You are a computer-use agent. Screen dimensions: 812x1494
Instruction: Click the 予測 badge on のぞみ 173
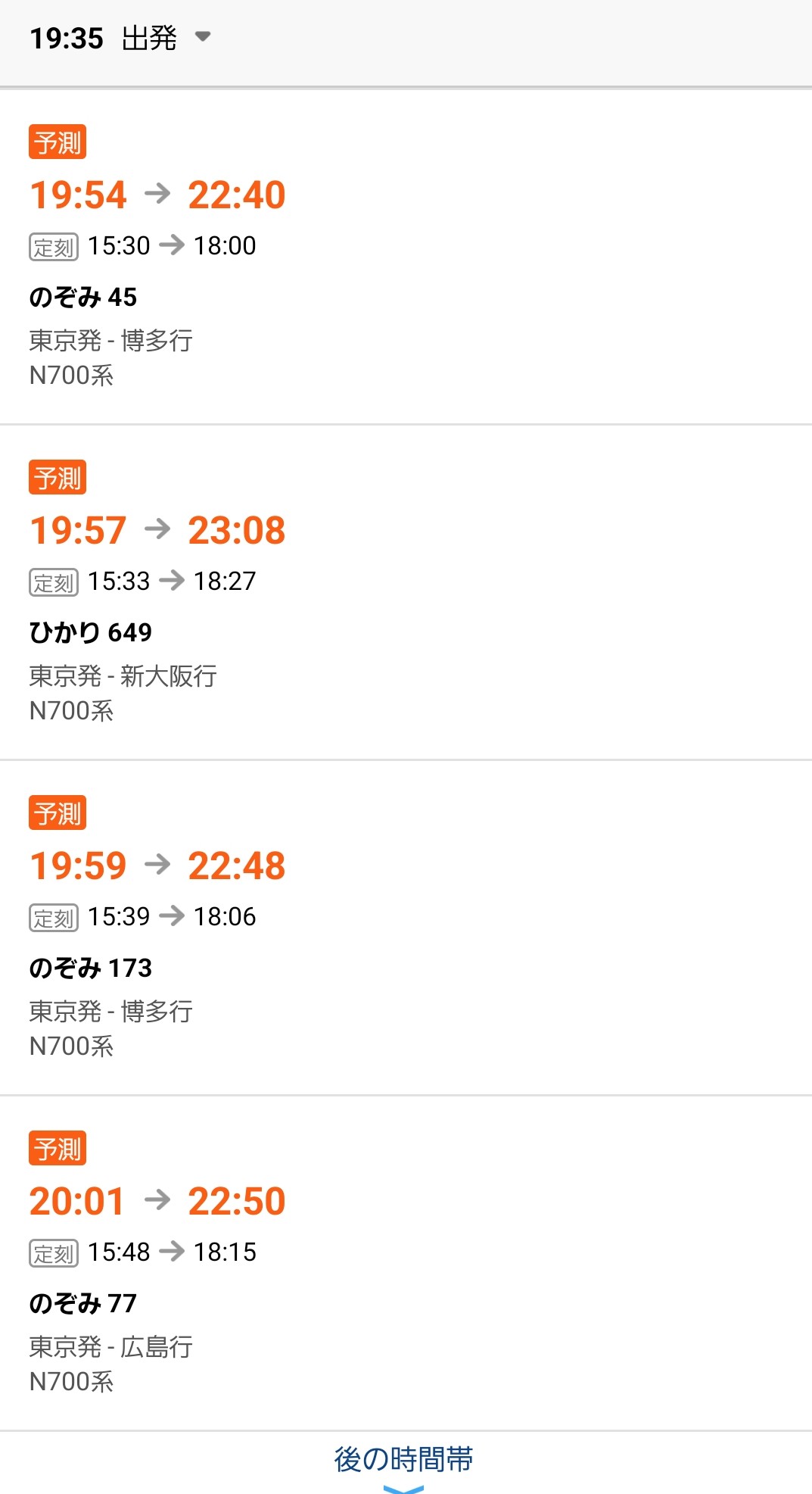click(x=58, y=813)
